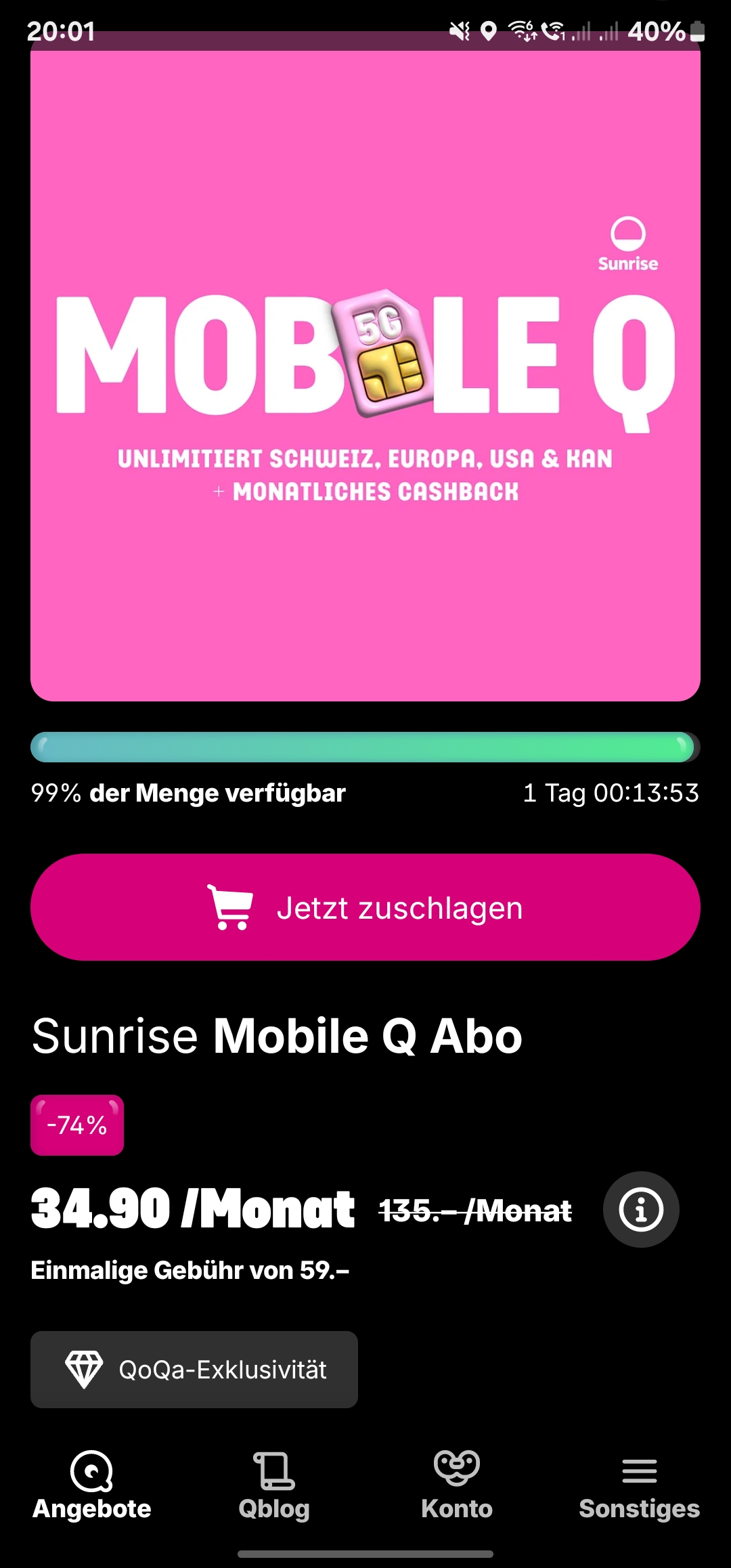The image size is (731, 1568).
Task: Tap the Jetzt zuschlagen button
Action: 365,907
